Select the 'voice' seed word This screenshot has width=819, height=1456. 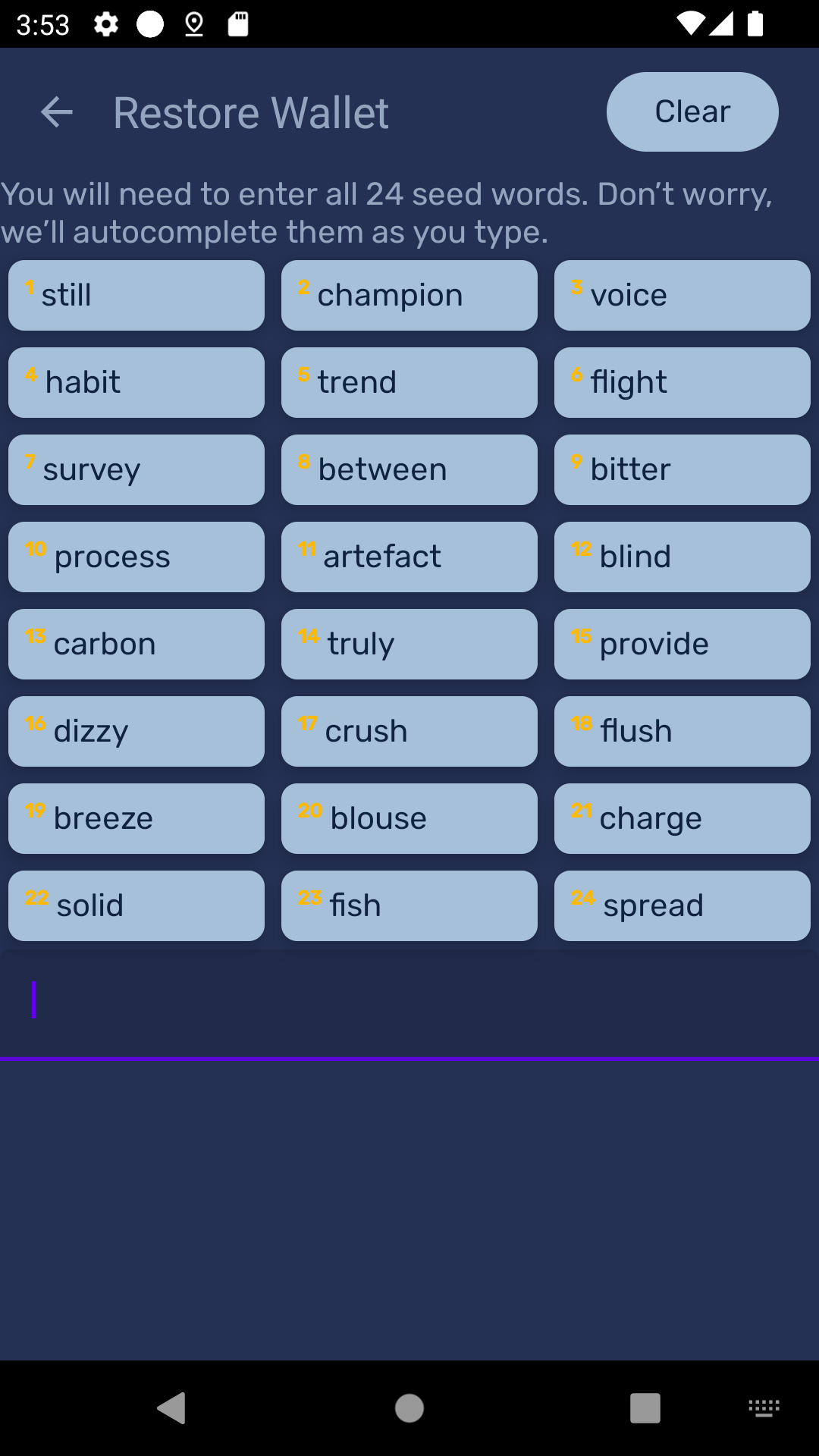682,295
